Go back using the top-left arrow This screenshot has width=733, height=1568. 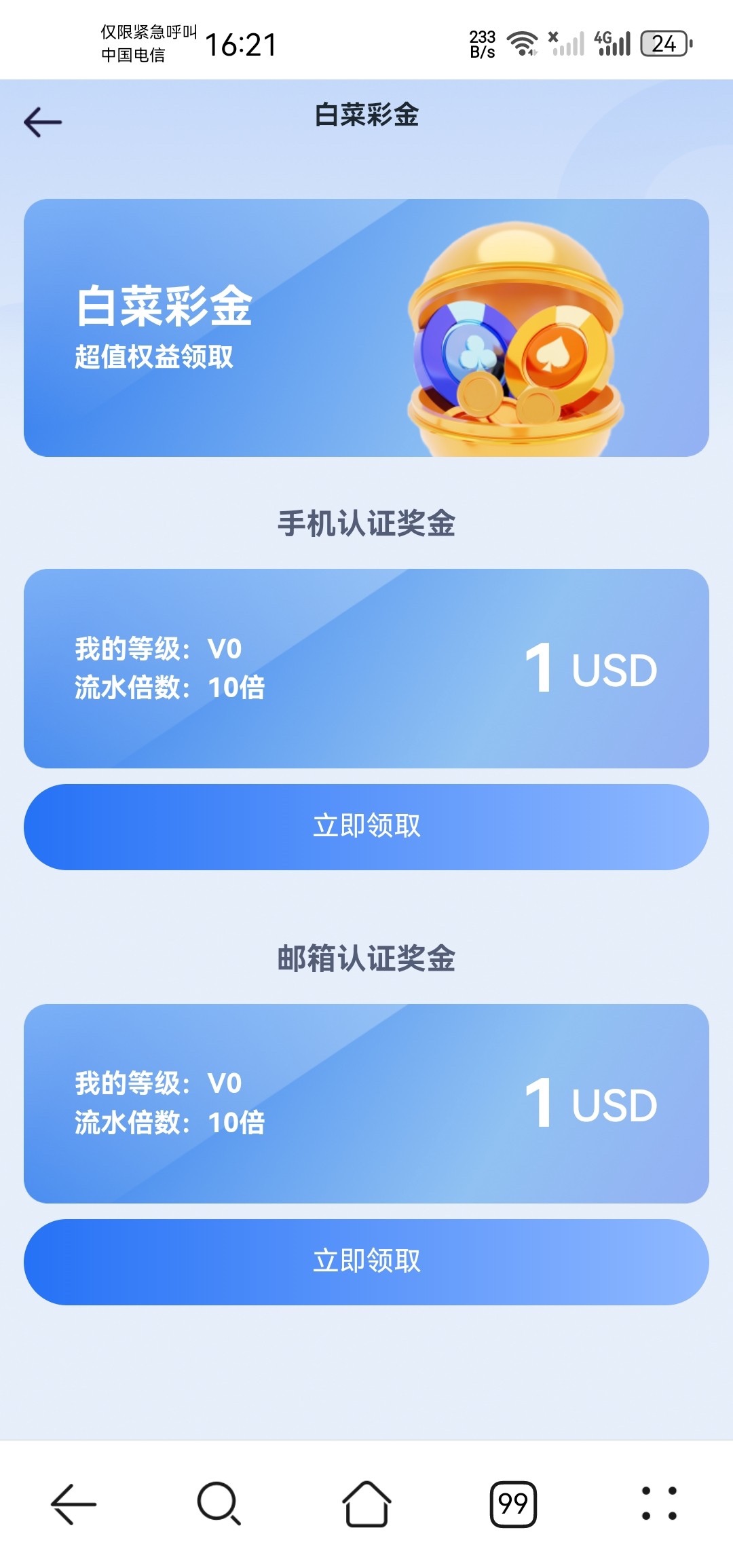click(x=43, y=122)
